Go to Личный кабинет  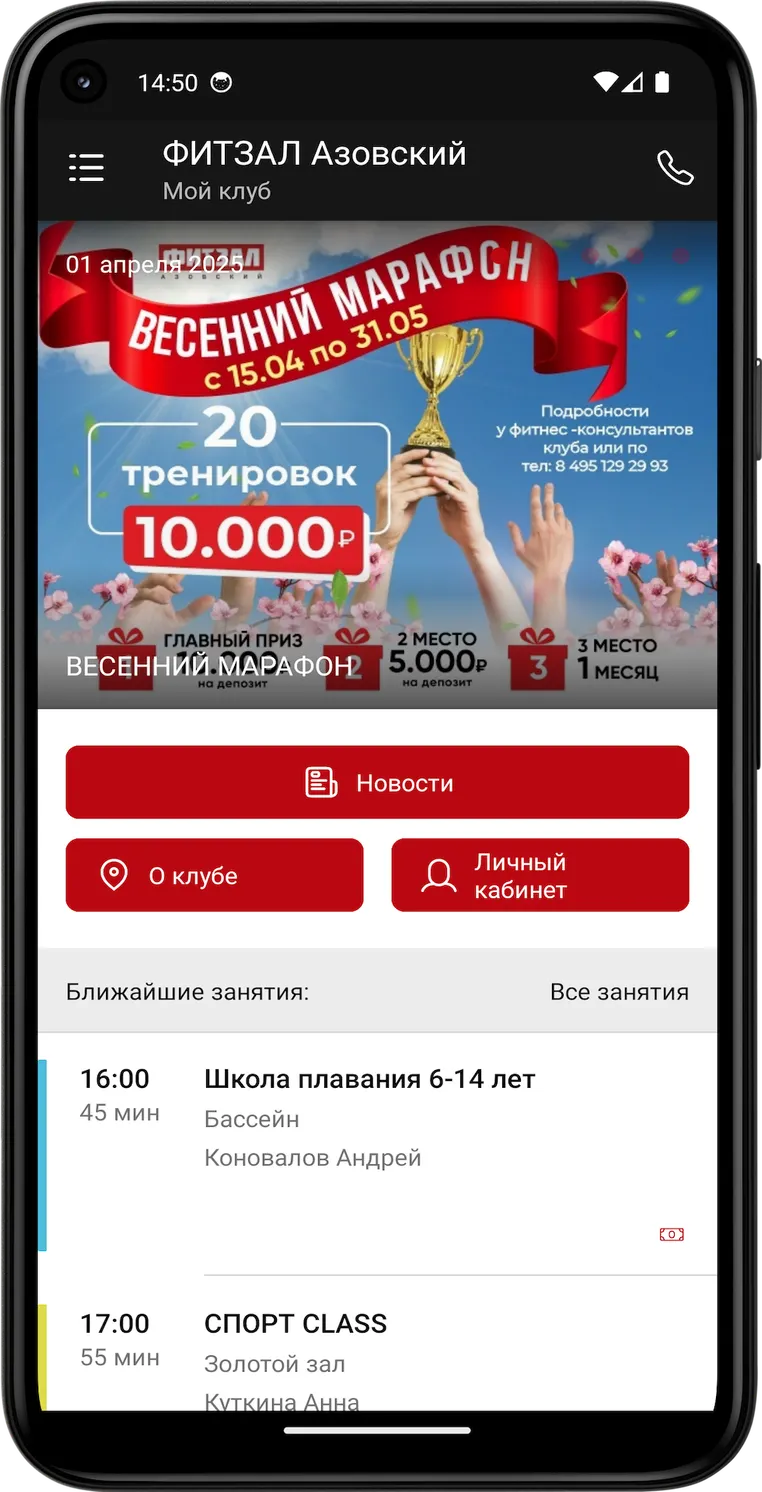540,875
